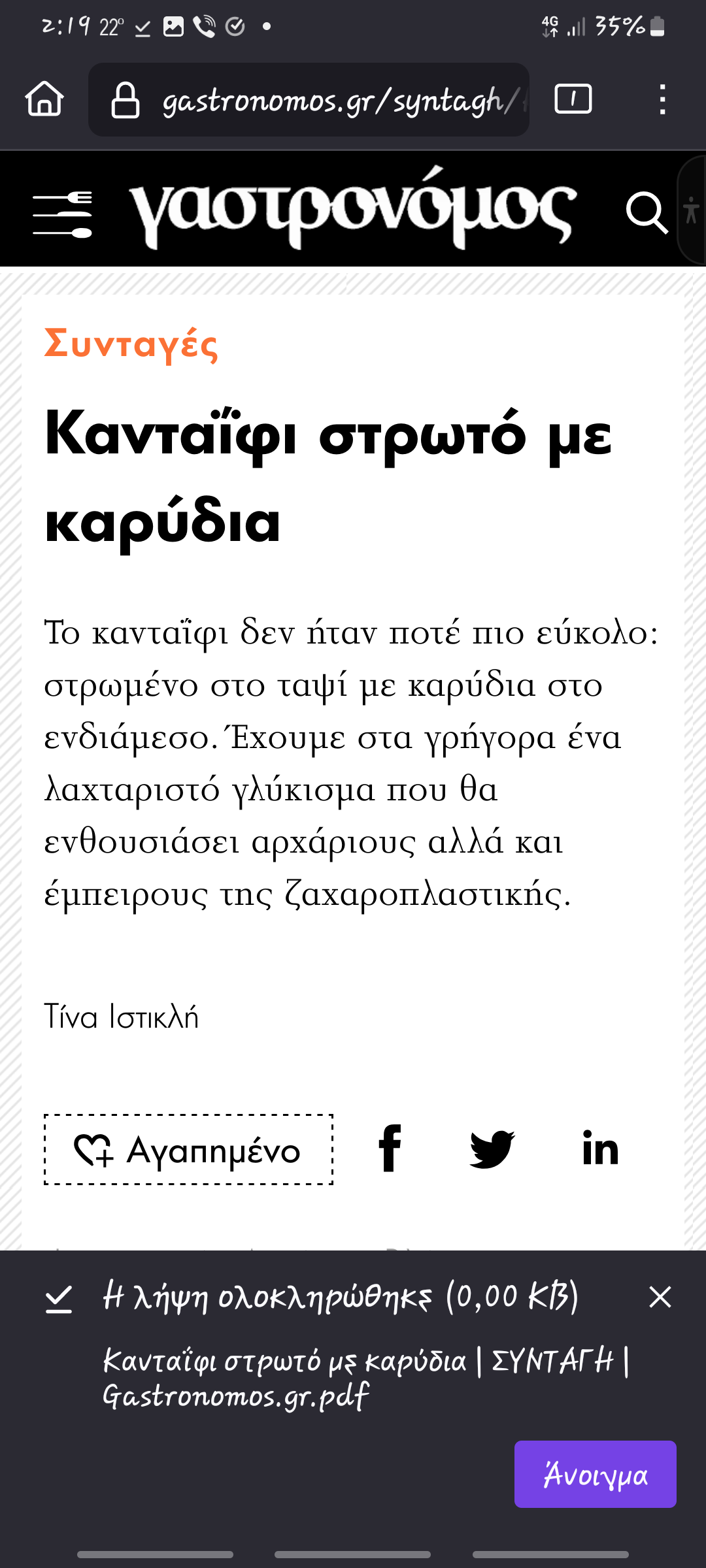Open the browser tab switcher
This screenshot has width=706, height=1568.
point(573,99)
